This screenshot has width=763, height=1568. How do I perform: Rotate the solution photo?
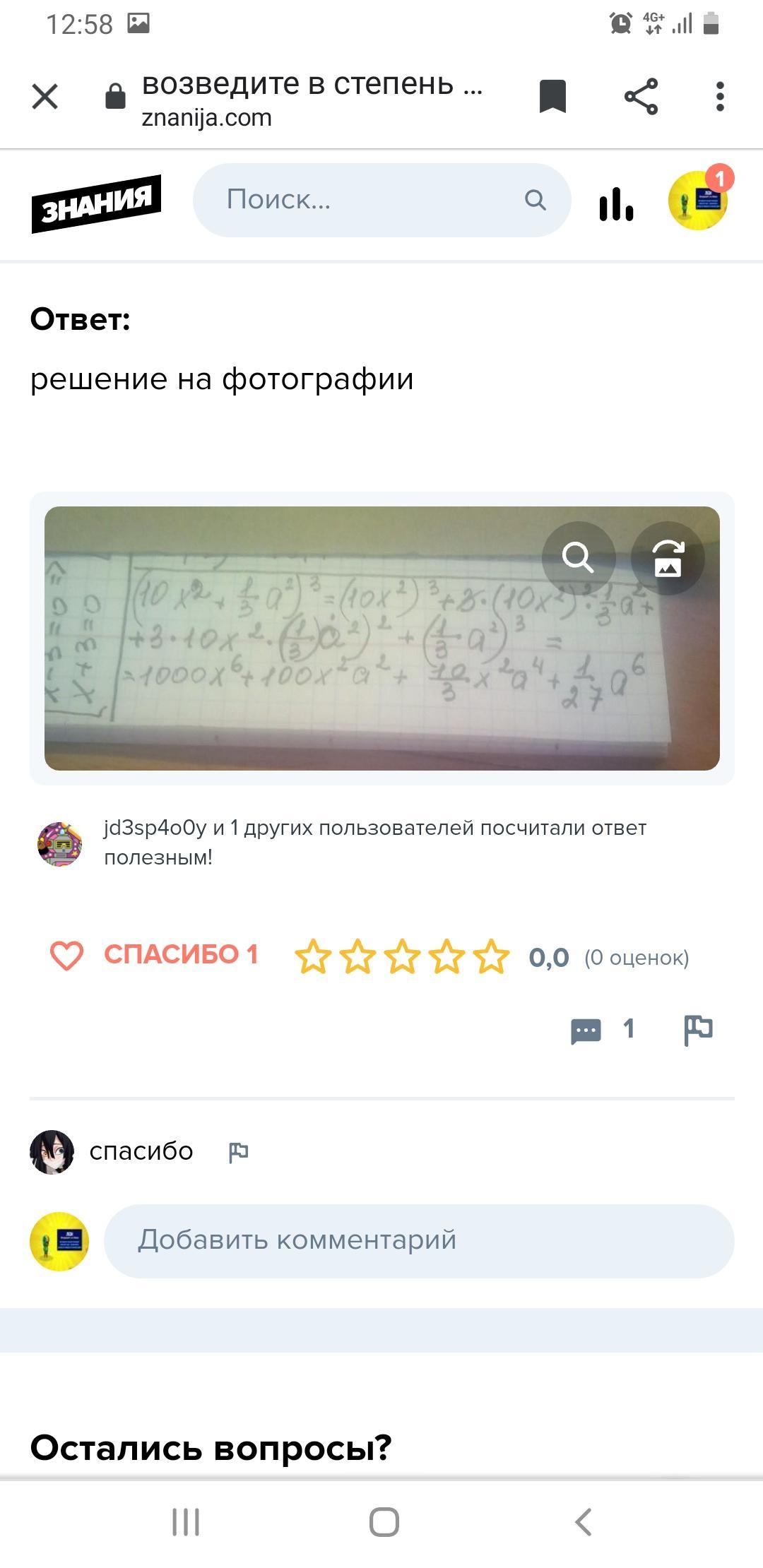click(x=668, y=558)
